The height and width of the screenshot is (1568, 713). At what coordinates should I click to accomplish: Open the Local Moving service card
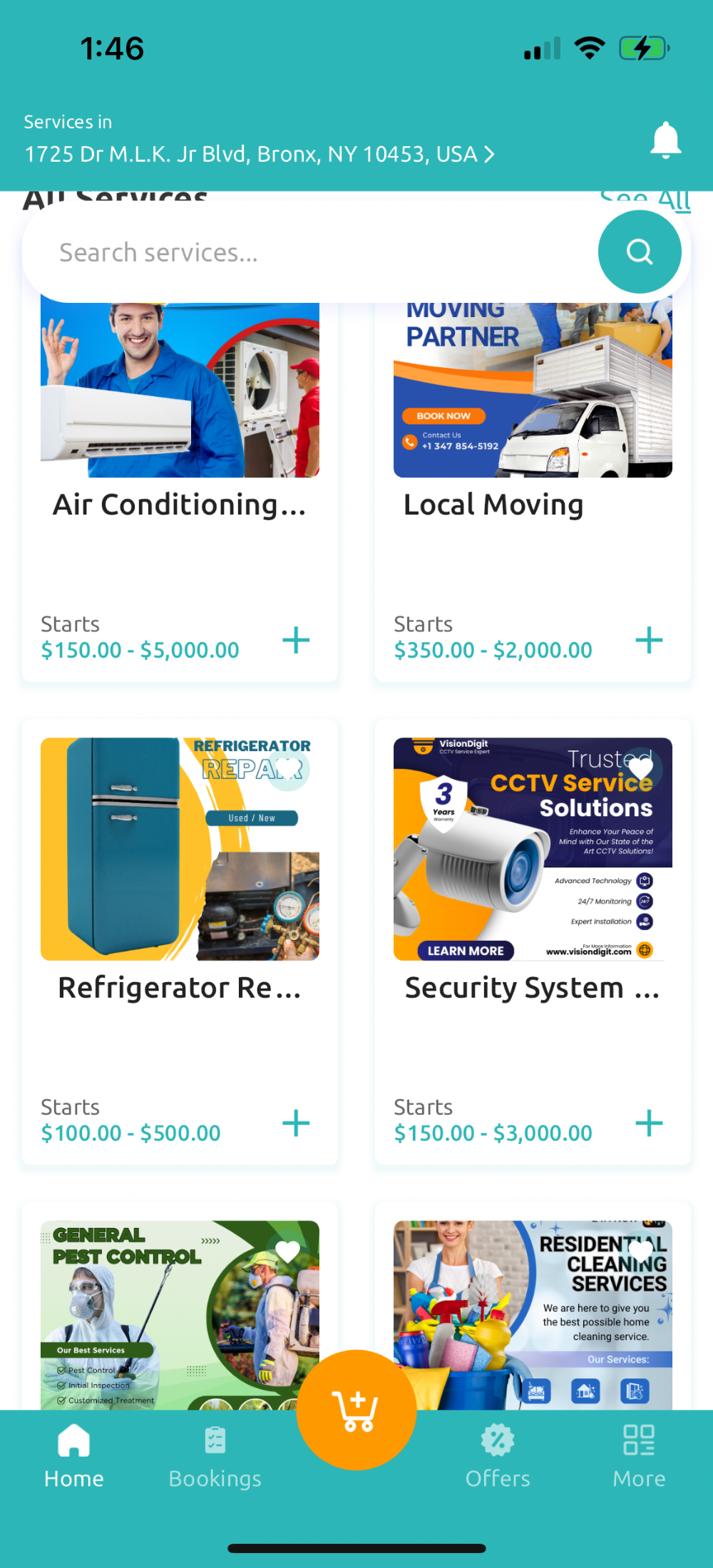533,504
